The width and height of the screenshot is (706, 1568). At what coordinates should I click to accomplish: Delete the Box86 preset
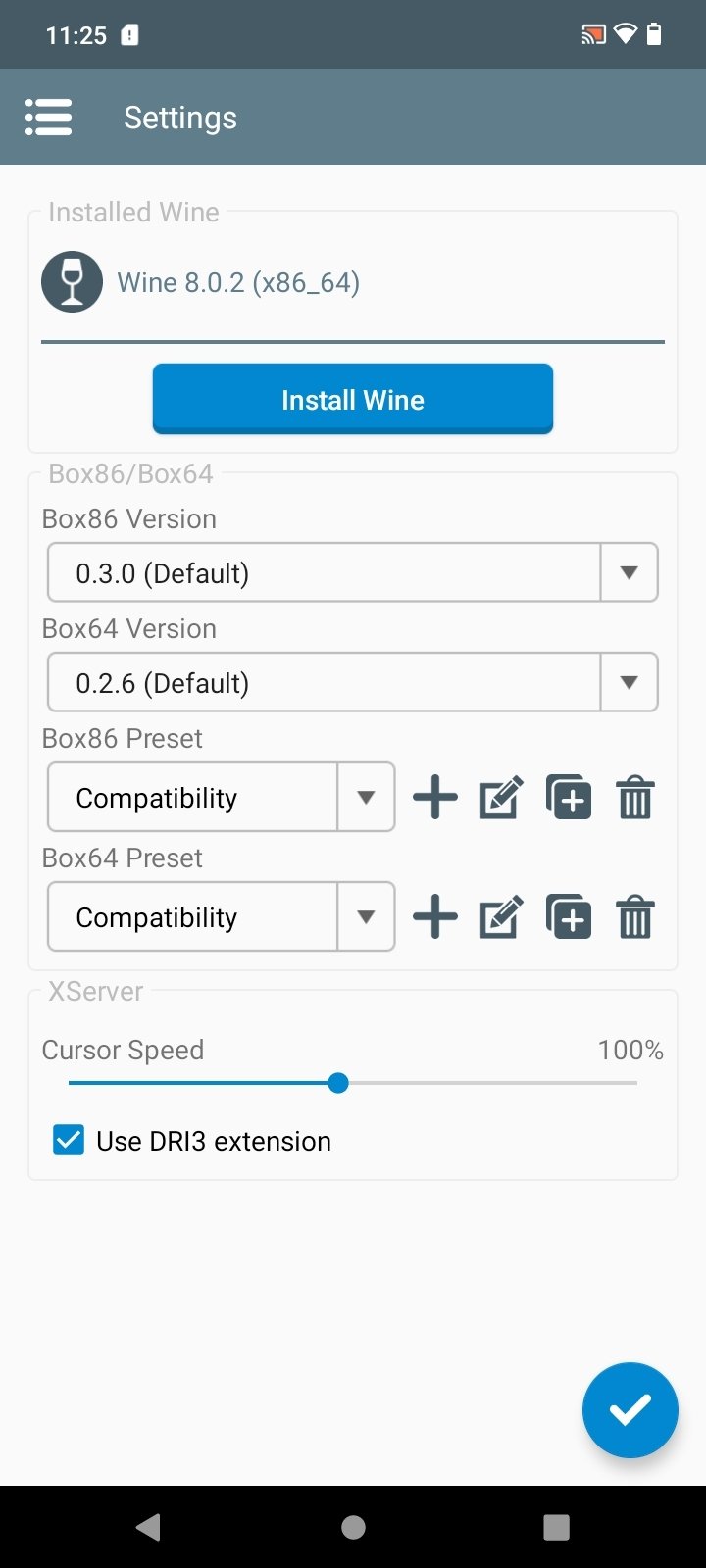(x=635, y=798)
